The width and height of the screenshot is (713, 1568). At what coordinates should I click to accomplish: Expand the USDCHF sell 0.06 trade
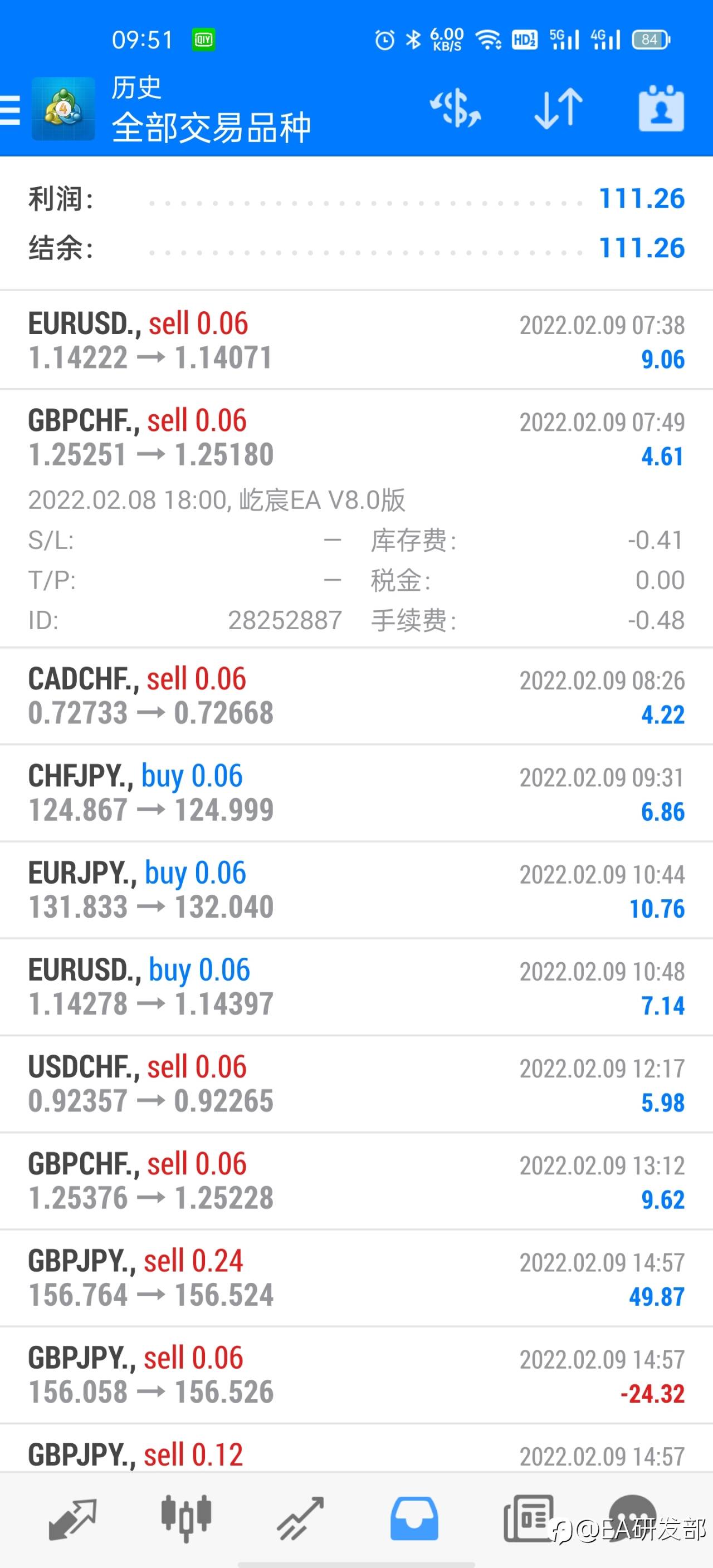[356, 1084]
